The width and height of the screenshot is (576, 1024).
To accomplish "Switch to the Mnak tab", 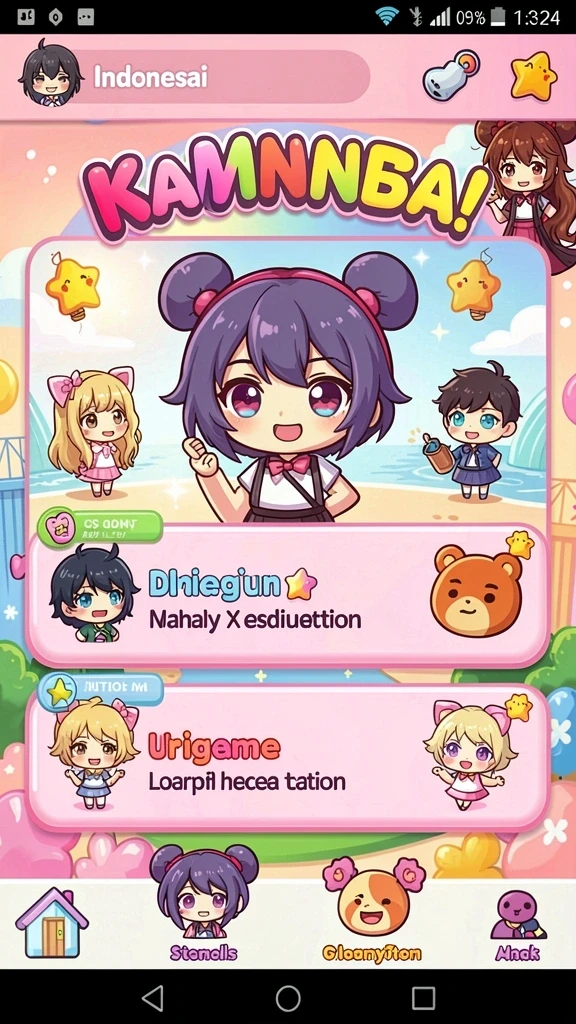I will (517, 925).
